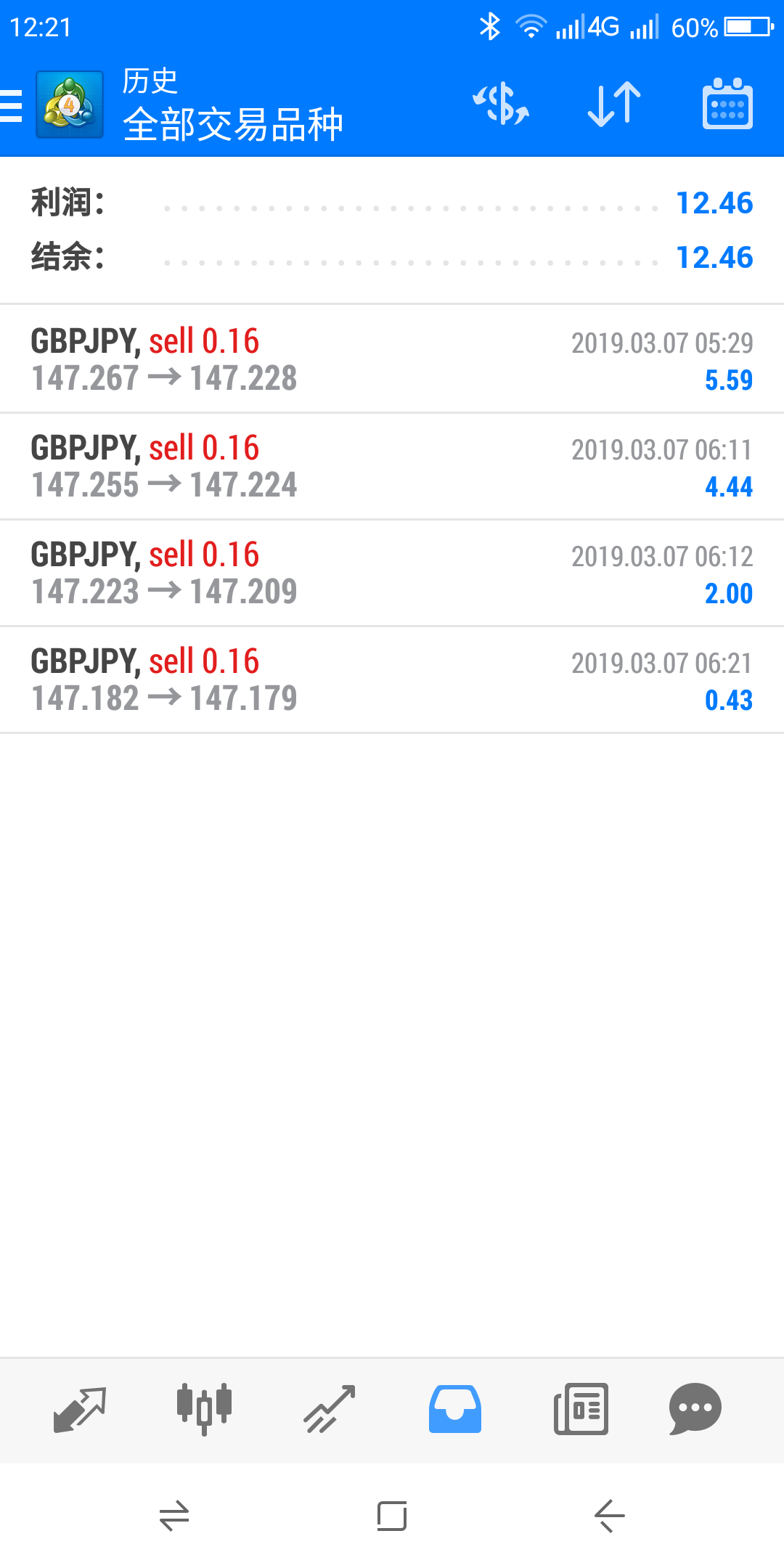Open the GBPJPY trade with profit 0.43
Image resolution: width=784 pixels, height=1568 pixels.
click(392, 679)
